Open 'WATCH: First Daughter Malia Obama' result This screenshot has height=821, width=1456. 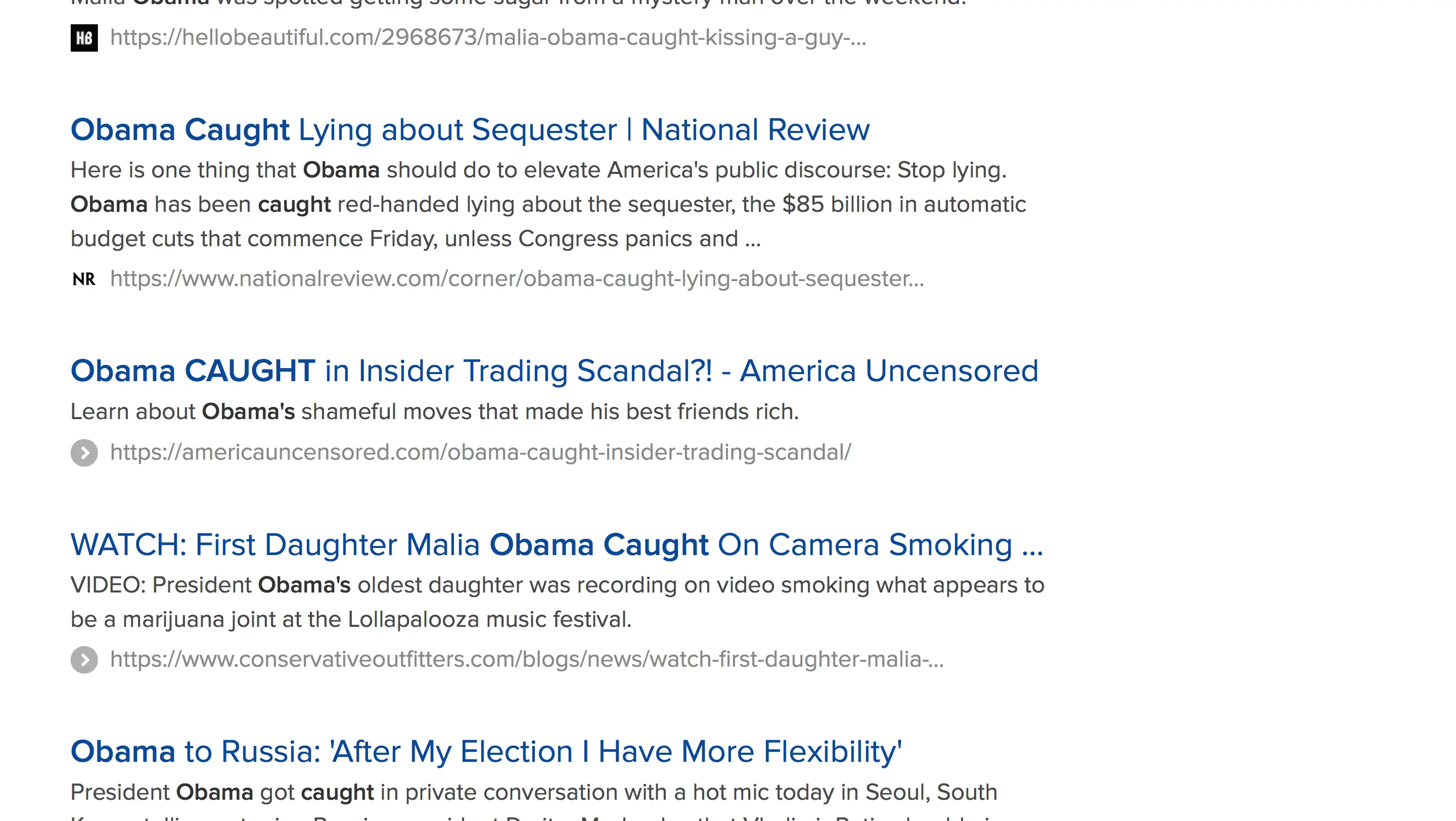coord(556,544)
